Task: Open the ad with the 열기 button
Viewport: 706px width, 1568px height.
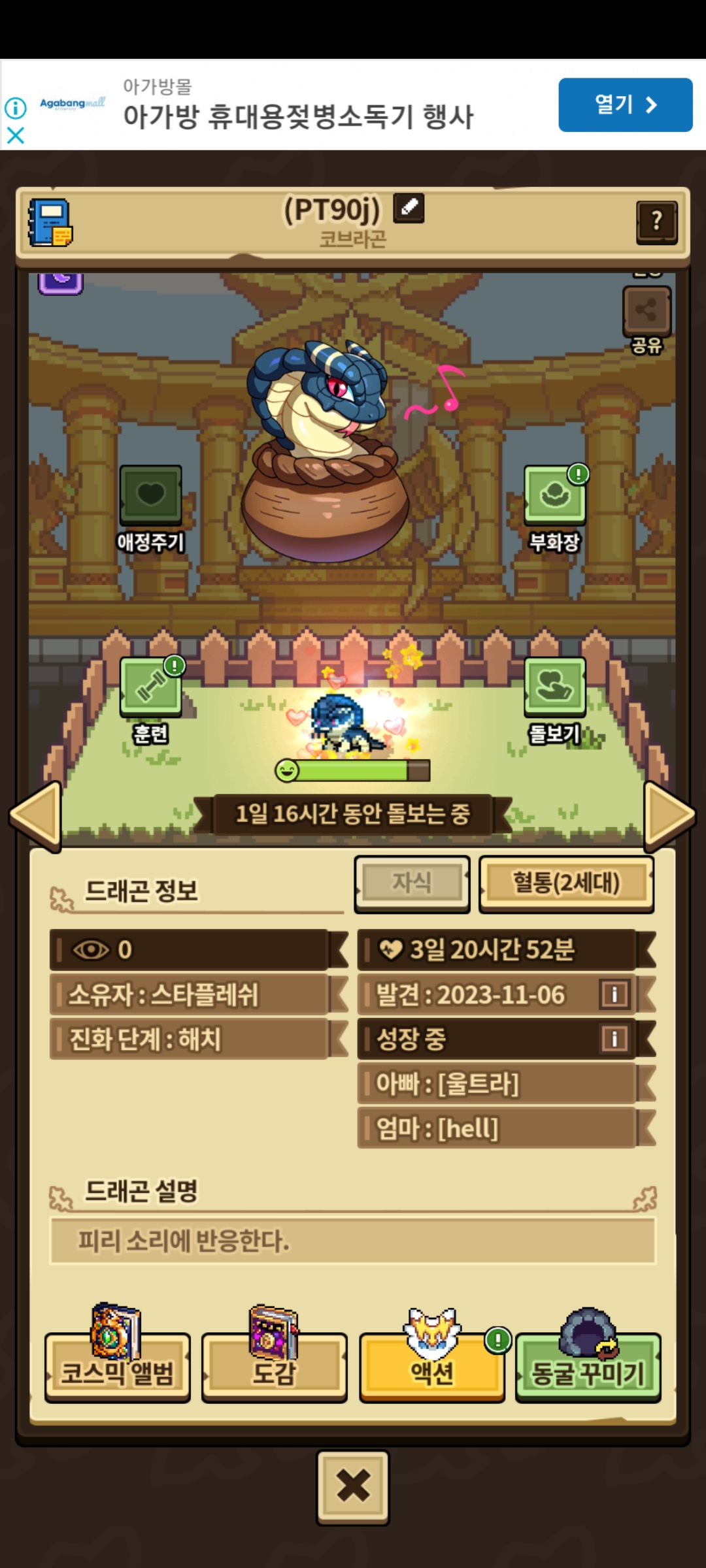Action: click(x=625, y=105)
